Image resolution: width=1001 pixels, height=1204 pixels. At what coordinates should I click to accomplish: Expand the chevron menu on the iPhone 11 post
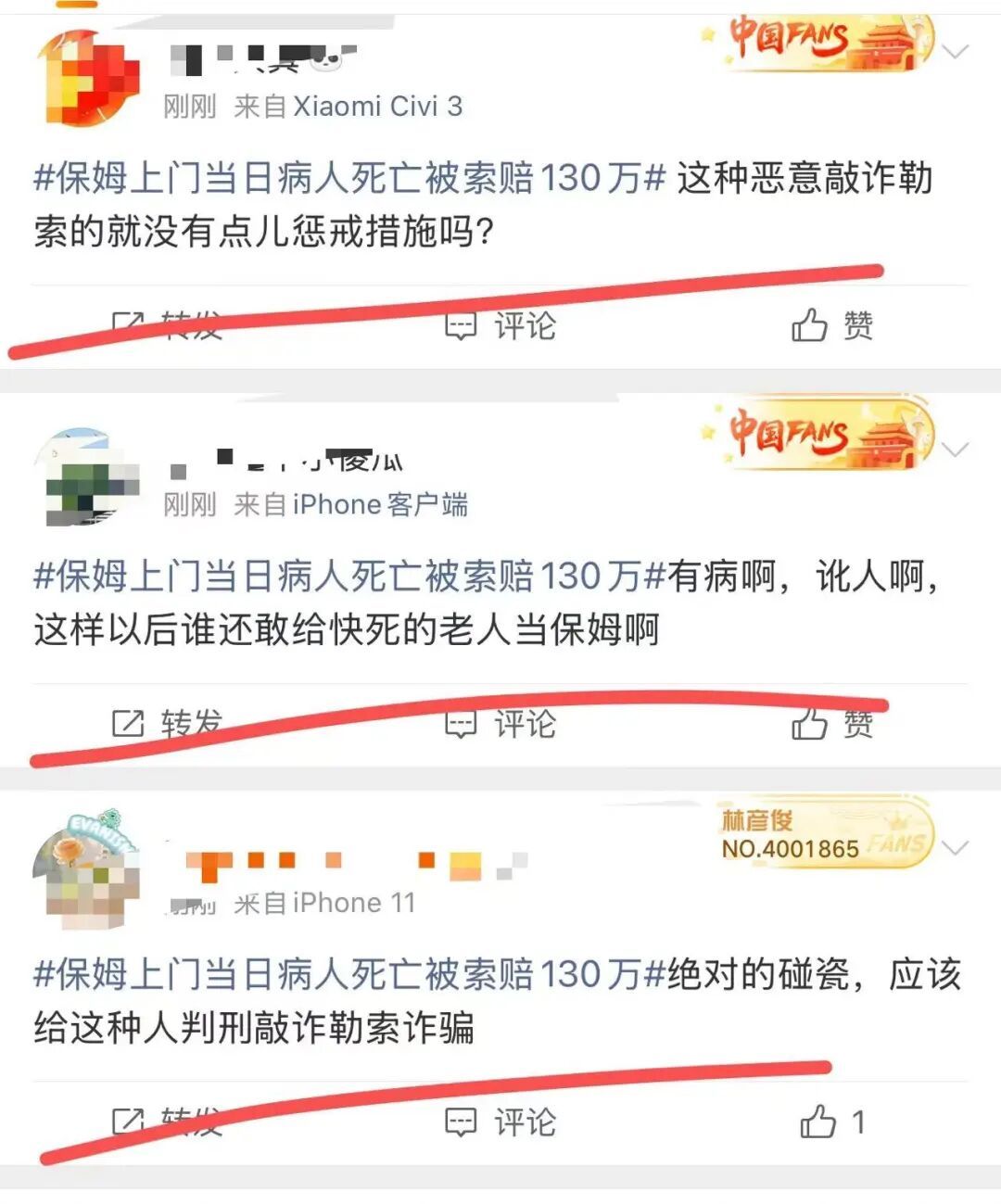(x=955, y=847)
